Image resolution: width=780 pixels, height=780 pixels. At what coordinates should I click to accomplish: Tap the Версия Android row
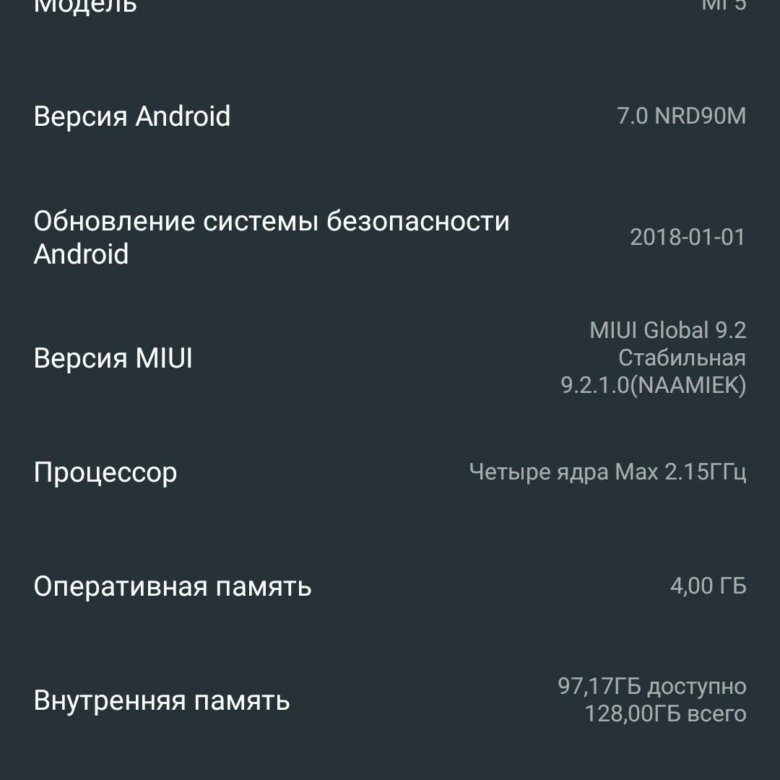pos(390,116)
